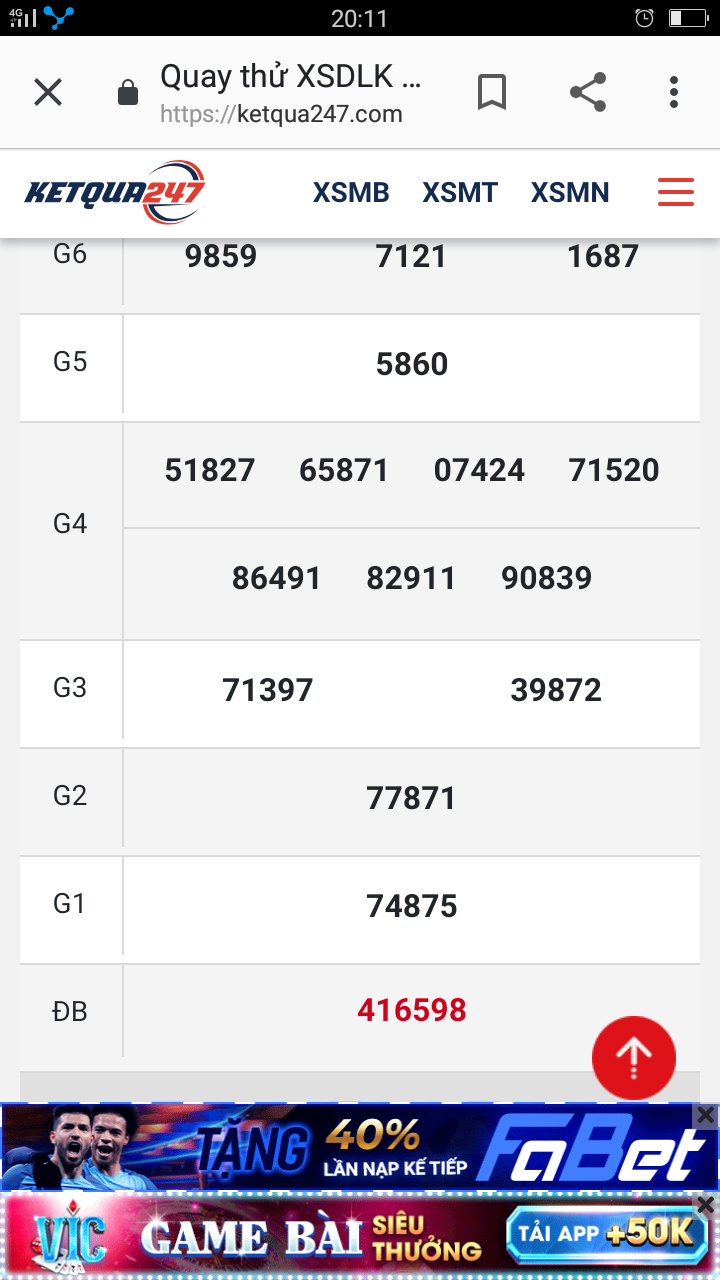
Task: Open the FaBet banner ad
Action: tap(360, 1150)
